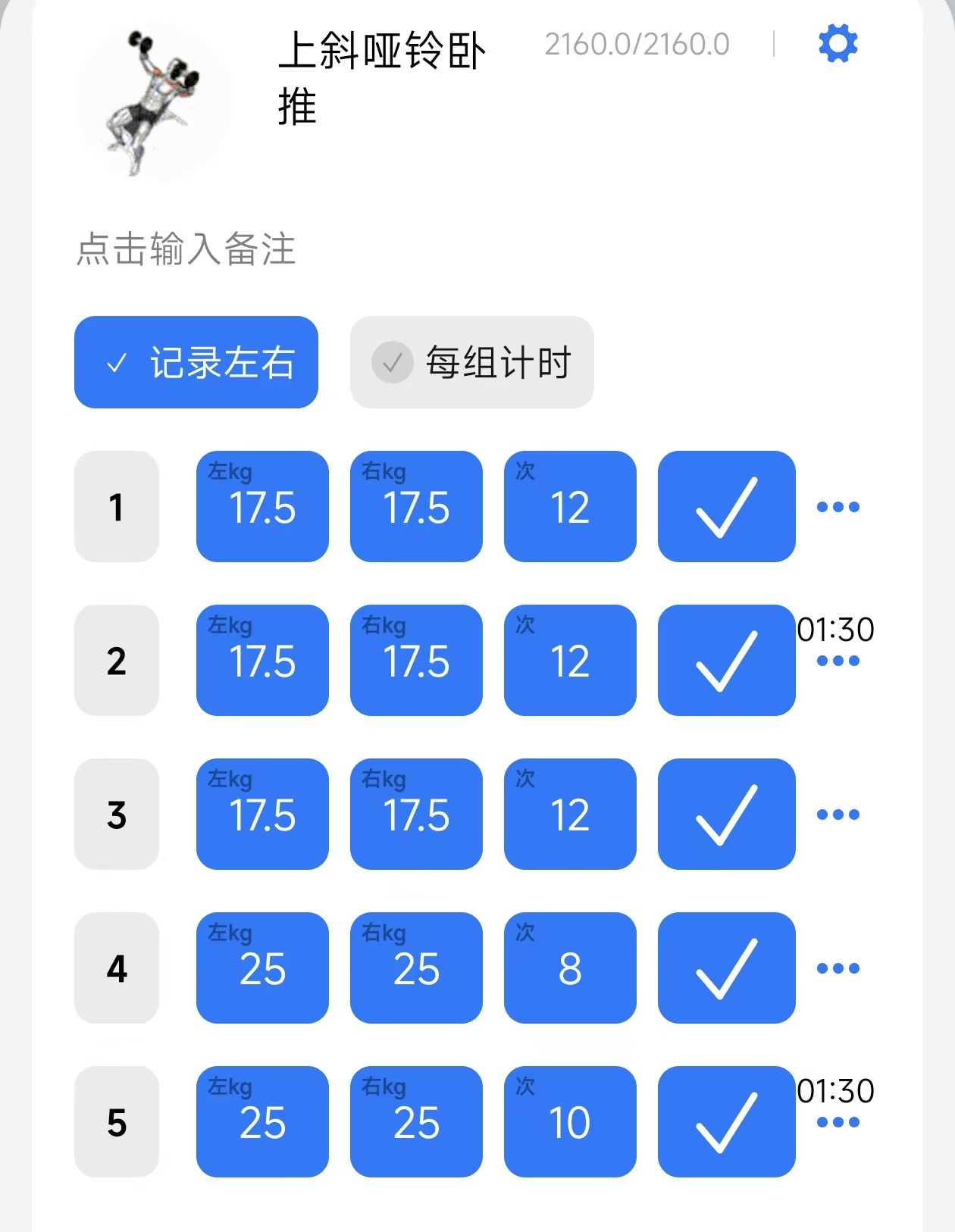Open the more options dots for set 3
The image size is (955, 1232).
click(838, 815)
